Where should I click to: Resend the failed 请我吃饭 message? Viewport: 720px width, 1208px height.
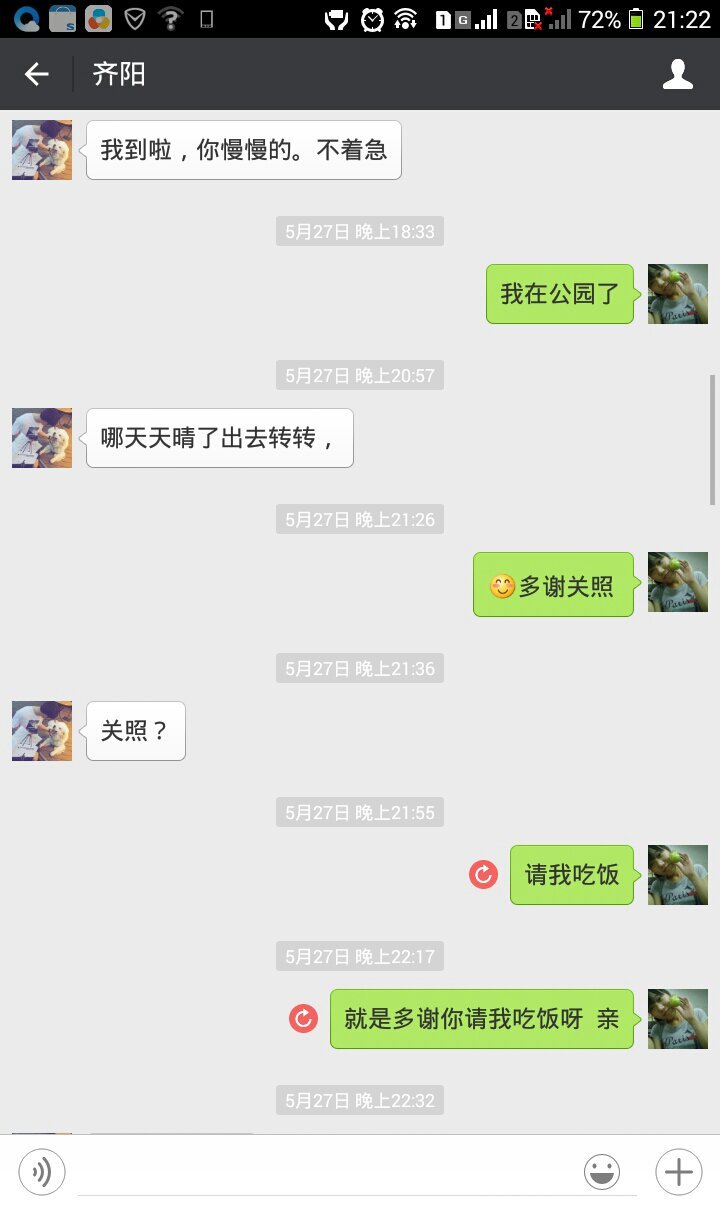pos(483,875)
